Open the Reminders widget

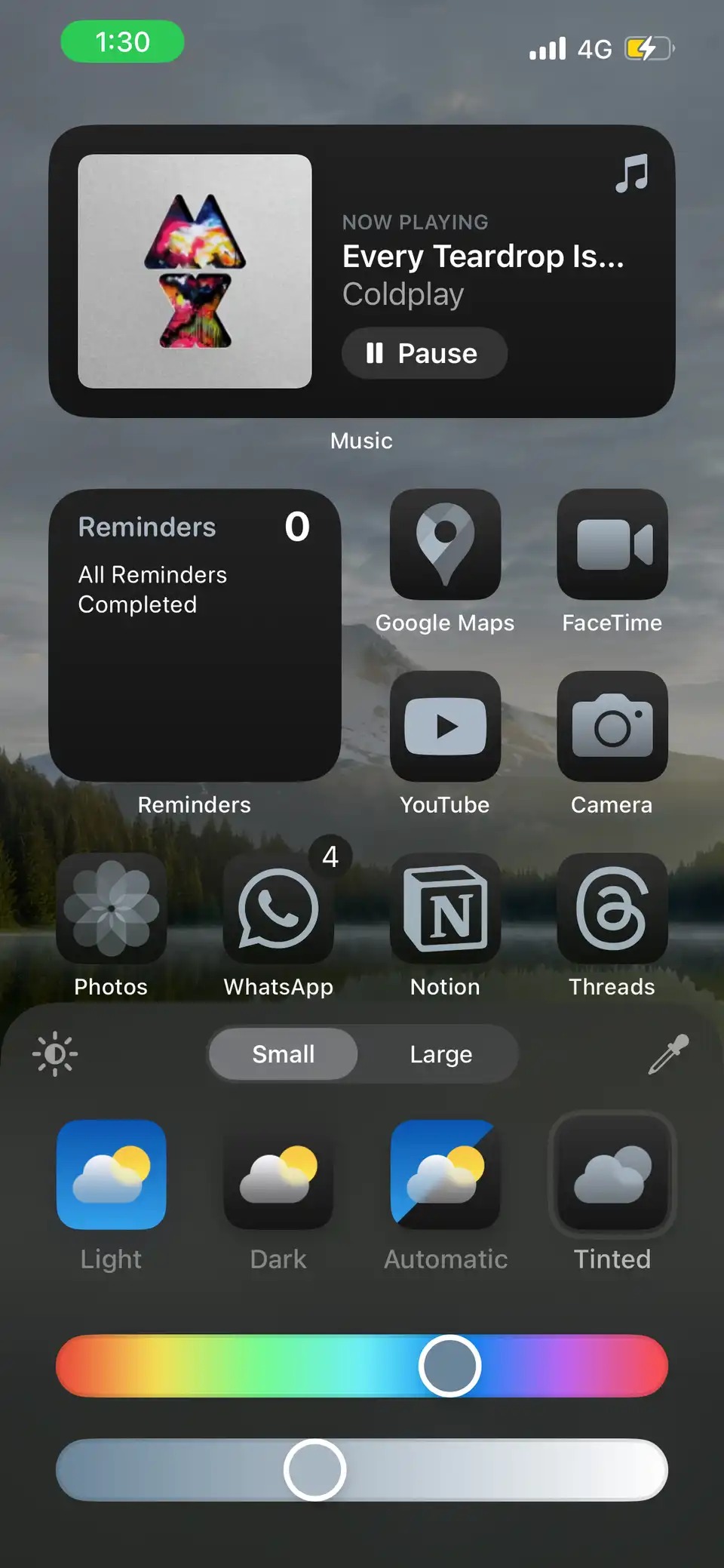(195, 635)
